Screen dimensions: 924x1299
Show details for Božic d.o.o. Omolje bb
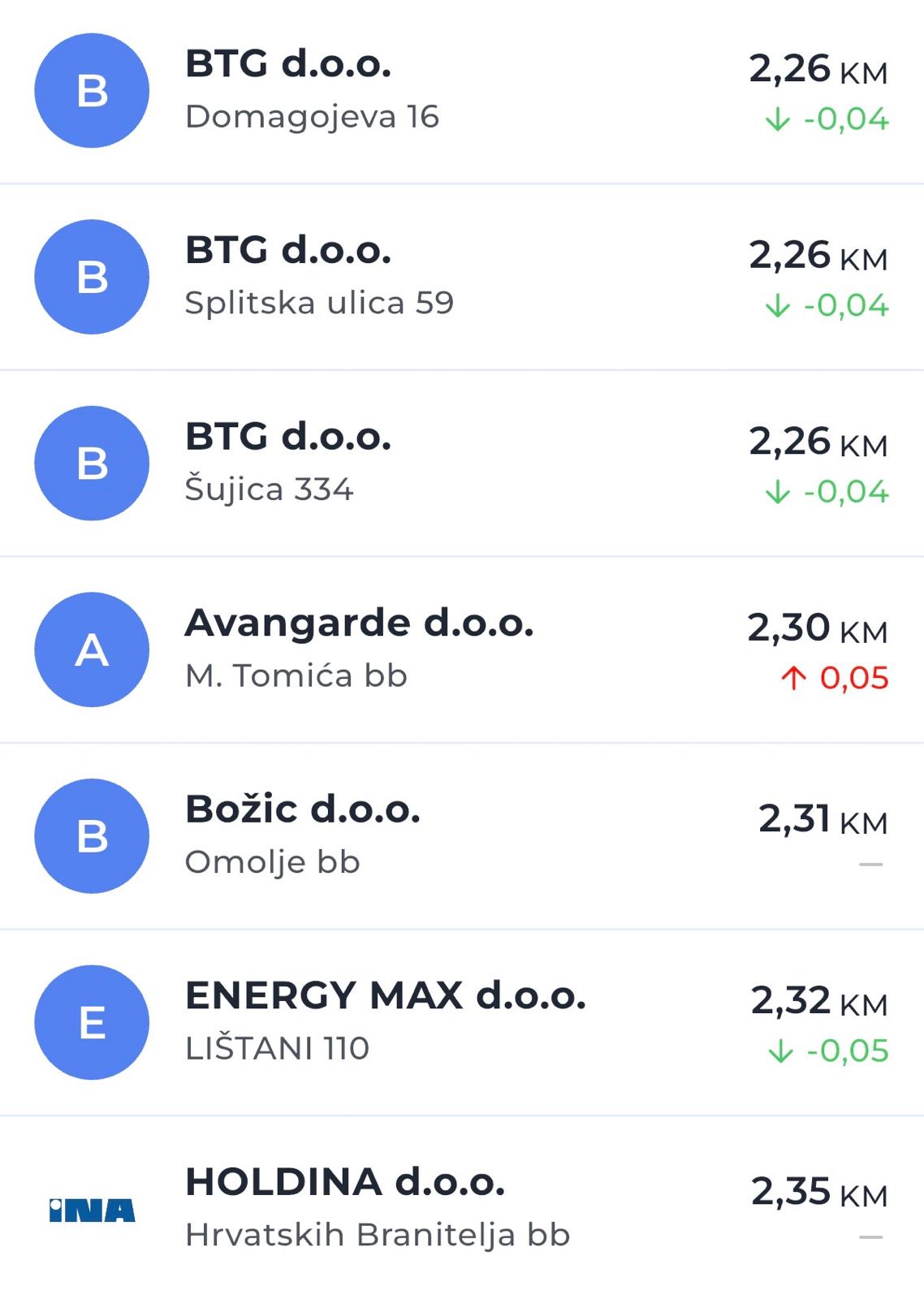pos(461,835)
